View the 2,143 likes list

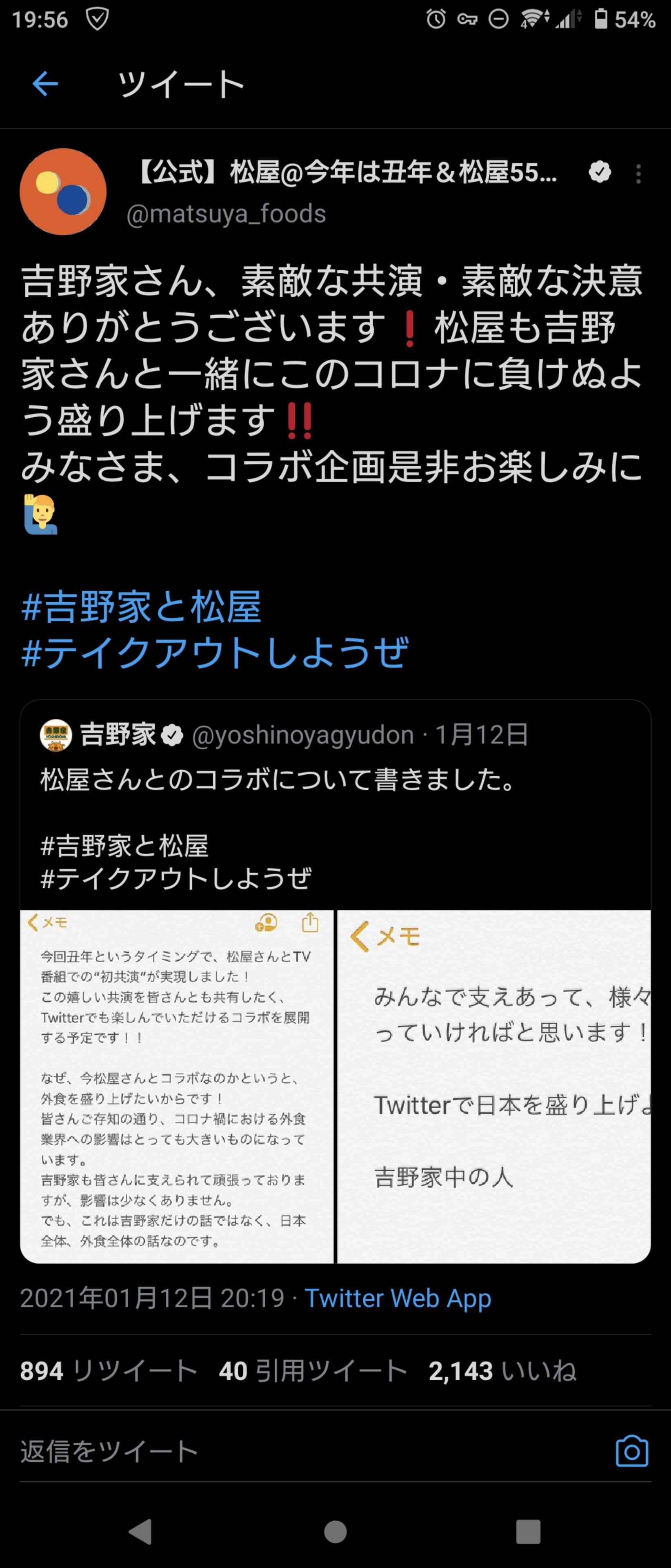pos(502,1371)
